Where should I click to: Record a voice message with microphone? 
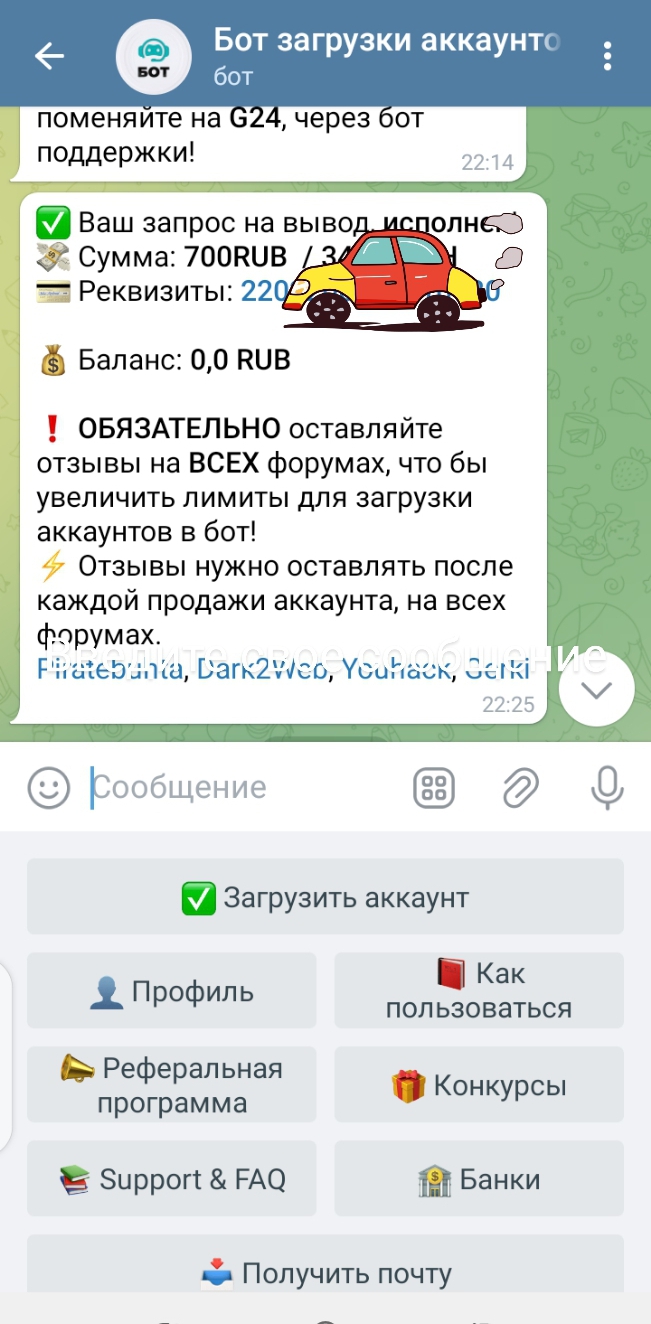606,788
